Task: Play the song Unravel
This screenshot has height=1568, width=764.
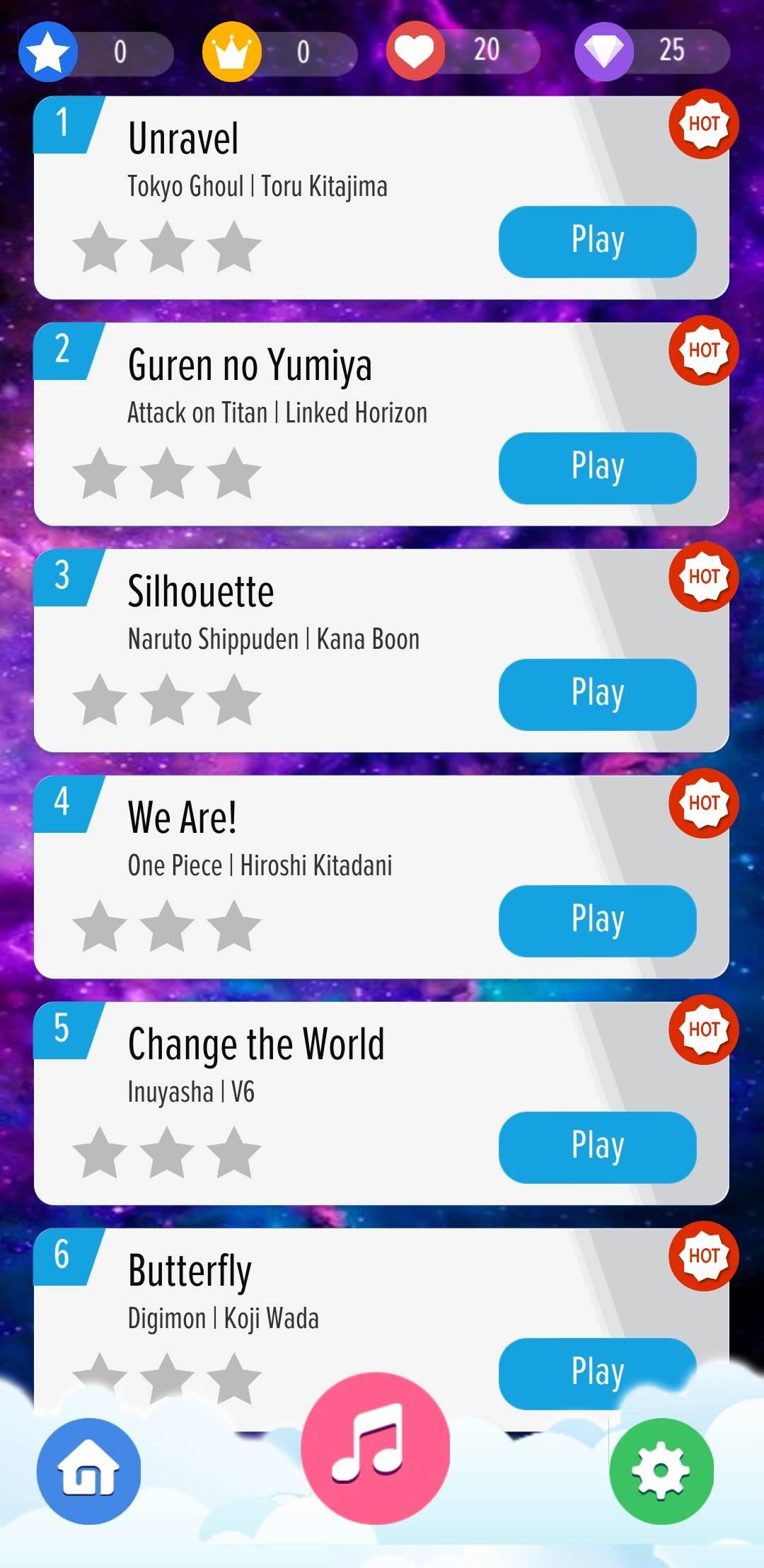Action: pyautogui.click(x=597, y=241)
